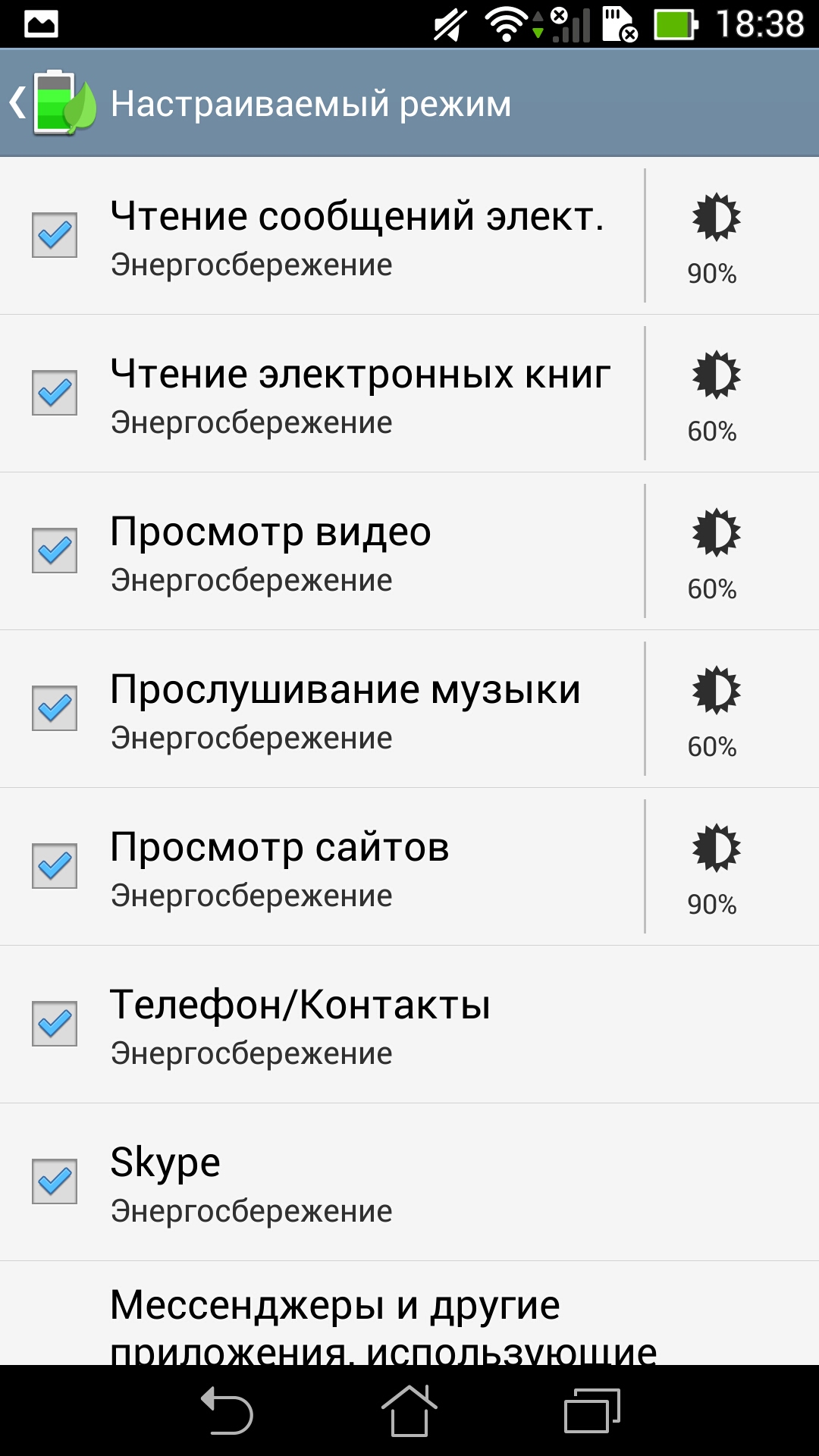
Task: Open recent apps from navigation bar
Action: click(591, 1410)
